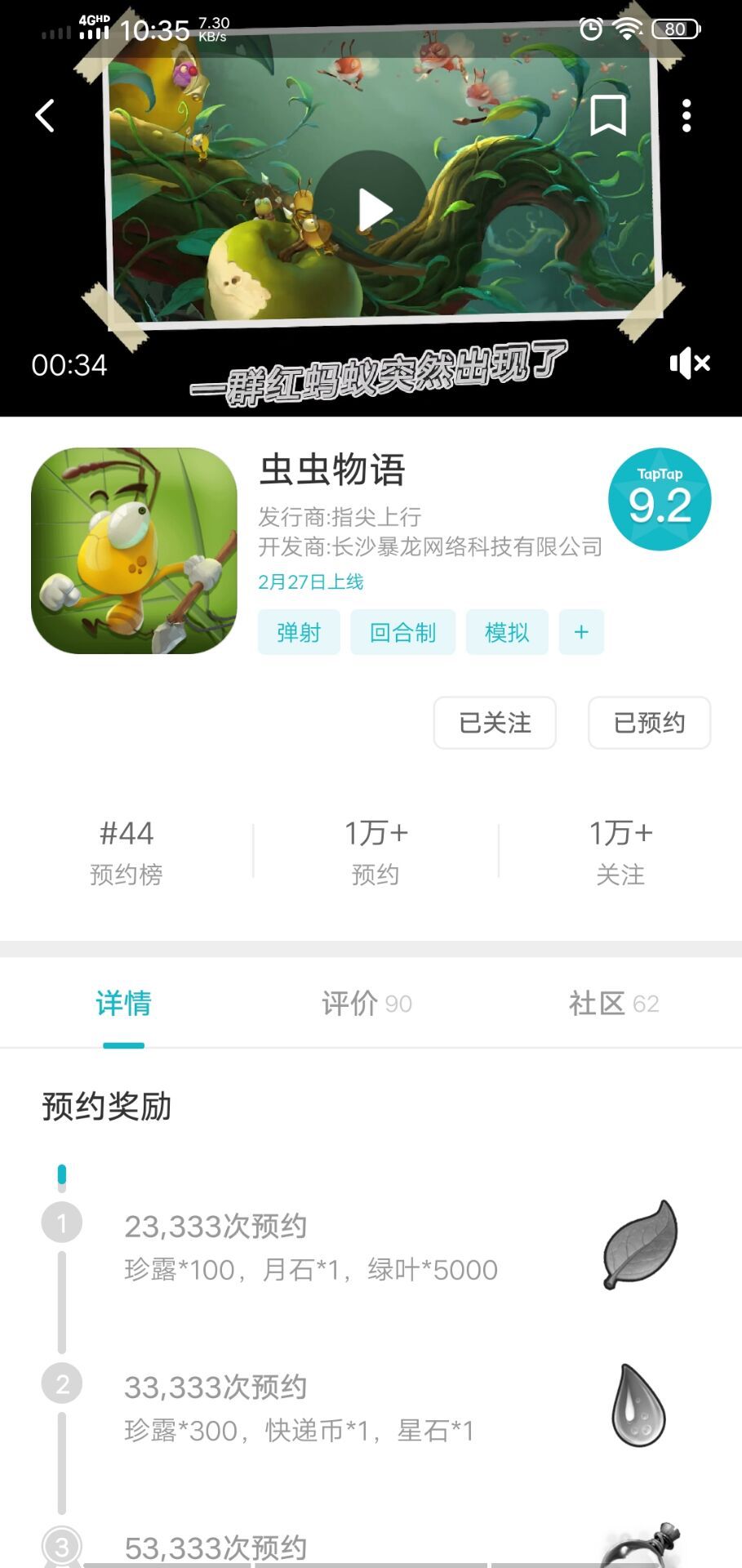Image resolution: width=742 pixels, height=1568 pixels.
Task: Tap the 回合制 tag
Action: tap(402, 631)
